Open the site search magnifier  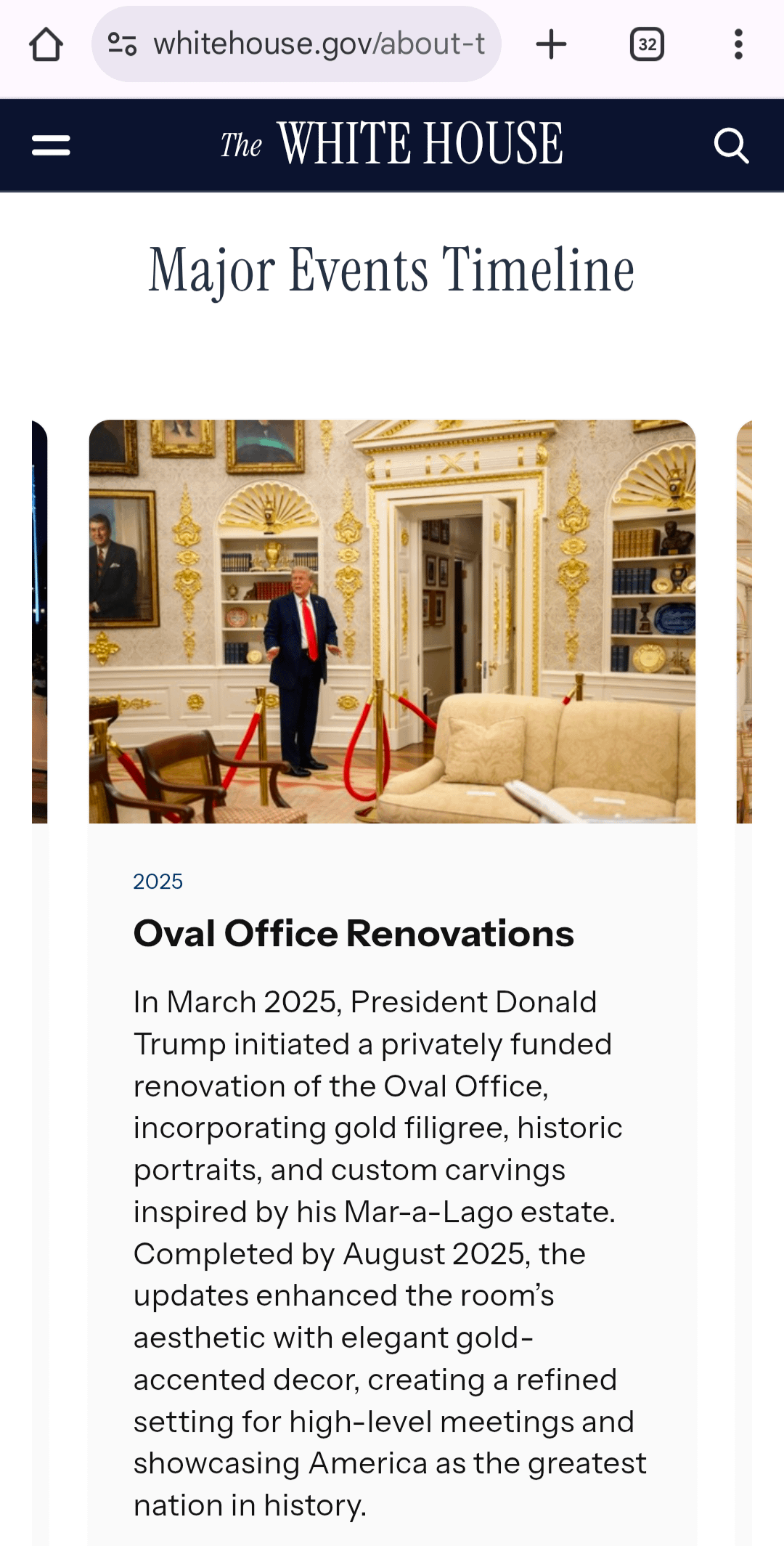click(x=730, y=145)
